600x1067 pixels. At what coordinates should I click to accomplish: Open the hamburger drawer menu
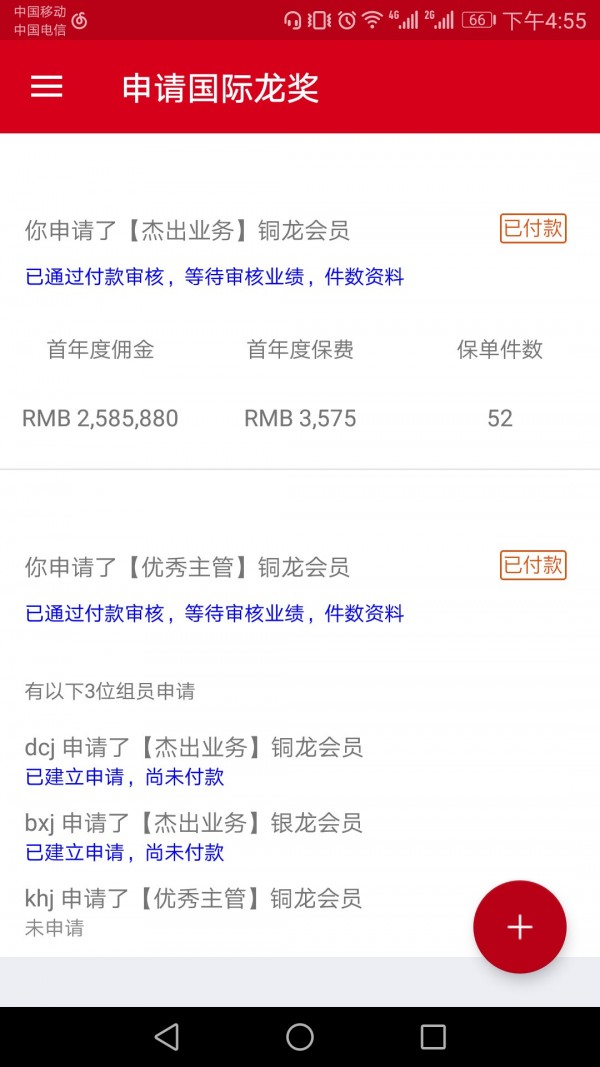click(x=47, y=87)
